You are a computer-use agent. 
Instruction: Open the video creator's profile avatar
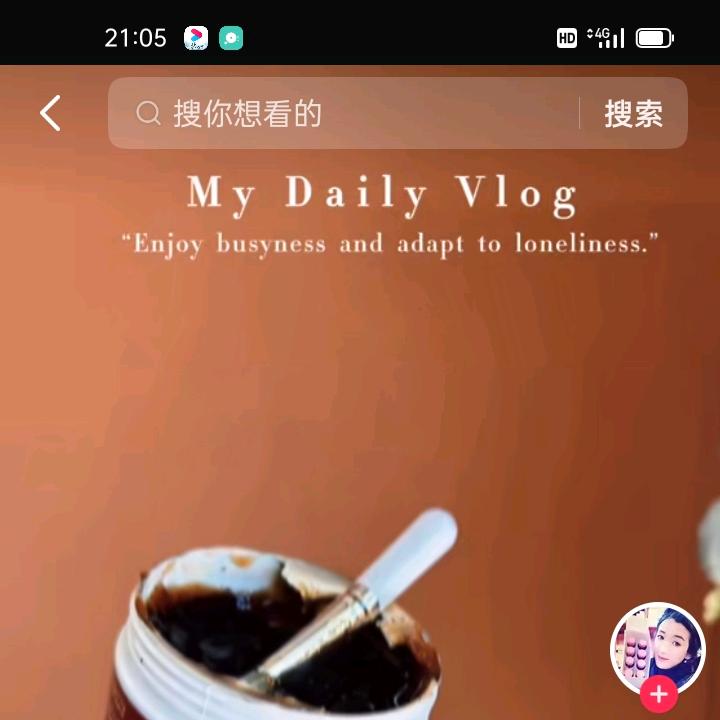pyautogui.click(x=656, y=648)
